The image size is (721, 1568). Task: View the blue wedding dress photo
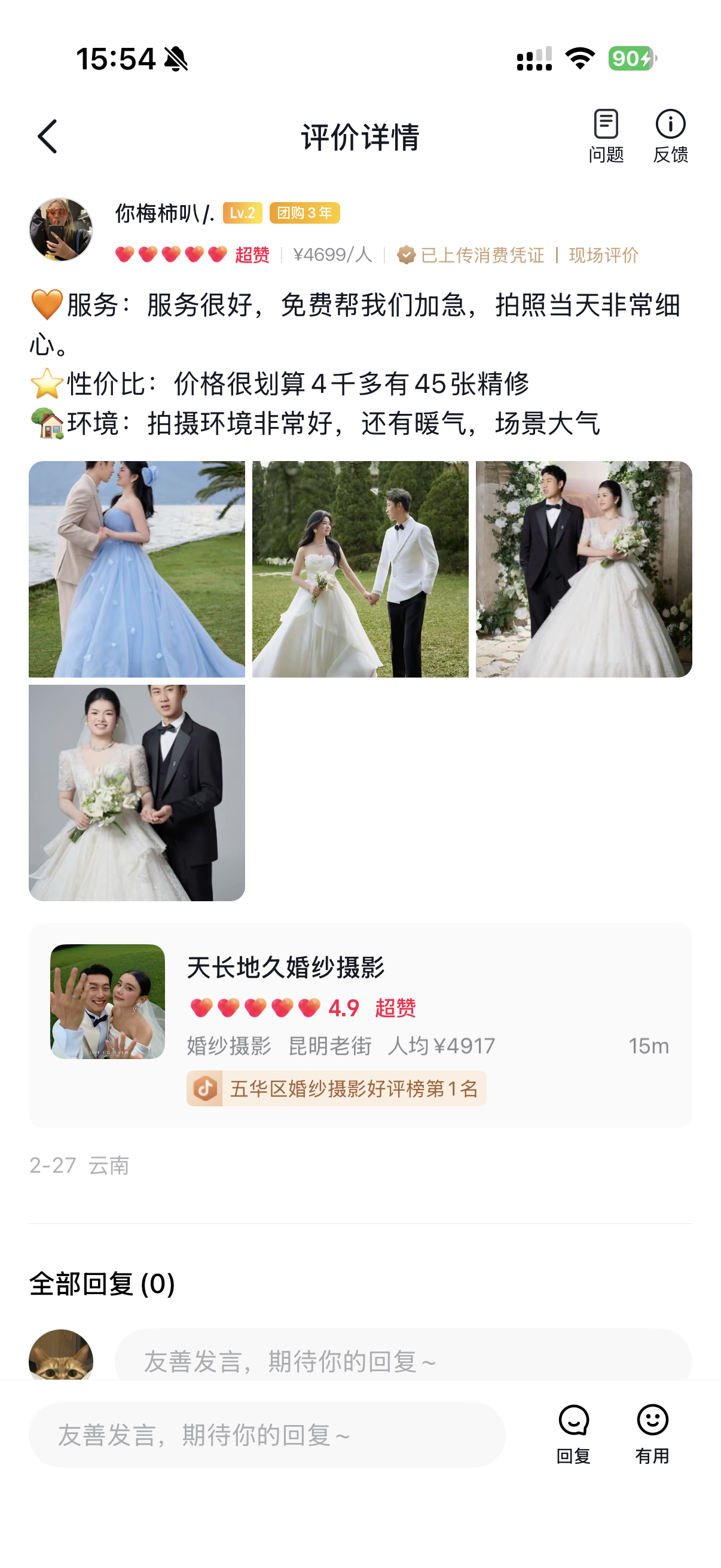point(137,569)
